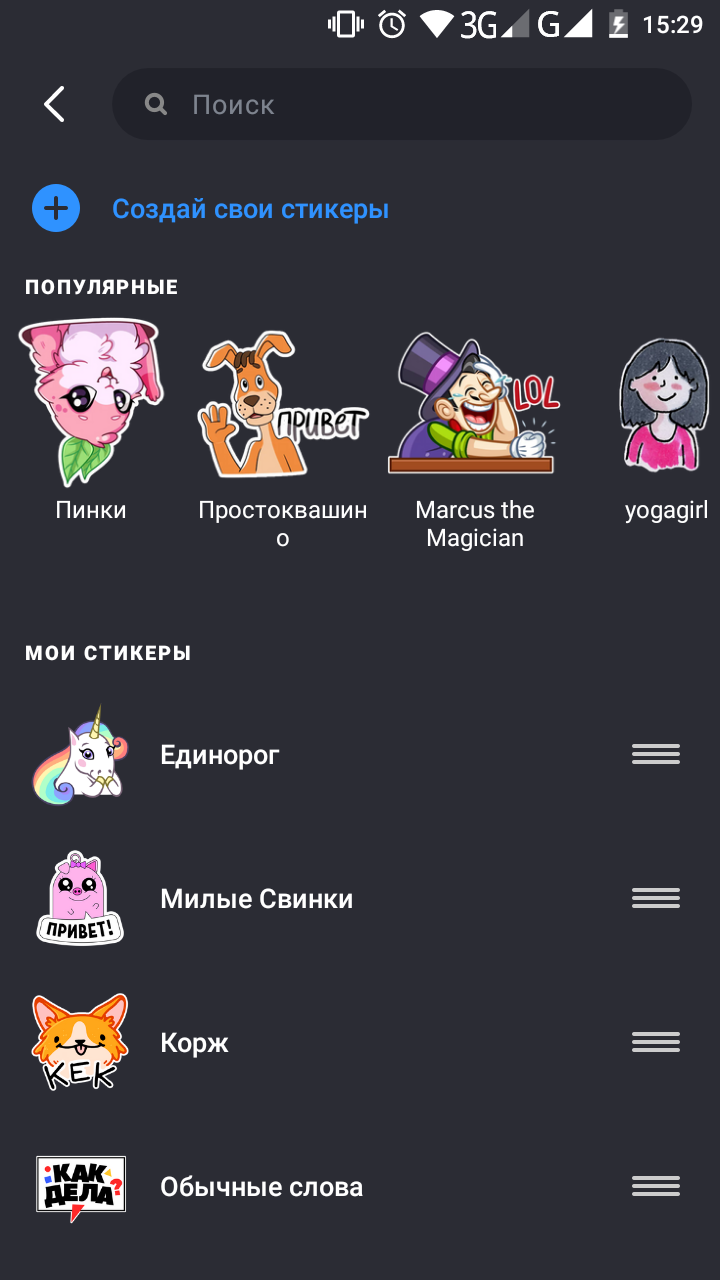The image size is (720, 1280).
Task: Select the Единорог sticker set
Action: 220,755
